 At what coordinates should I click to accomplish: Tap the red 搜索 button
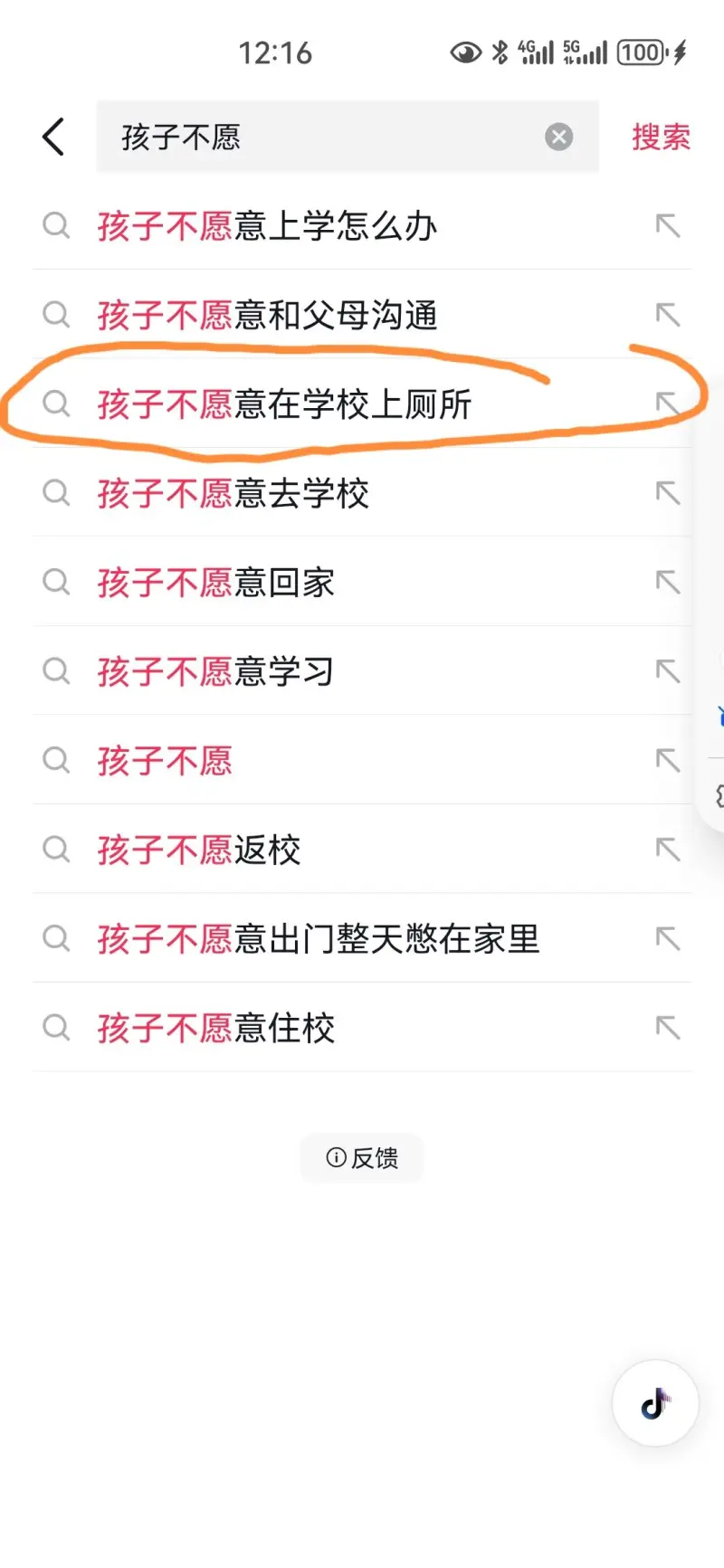pos(661,138)
